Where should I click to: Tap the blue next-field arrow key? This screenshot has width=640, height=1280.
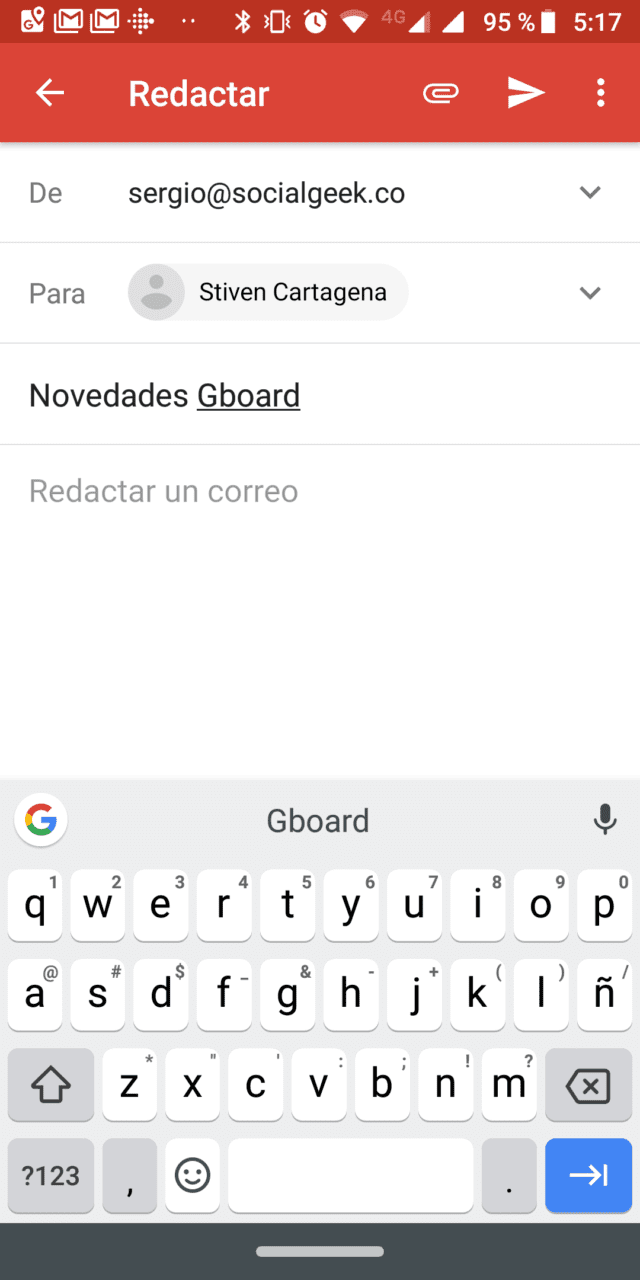click(x=588, y=1176)
